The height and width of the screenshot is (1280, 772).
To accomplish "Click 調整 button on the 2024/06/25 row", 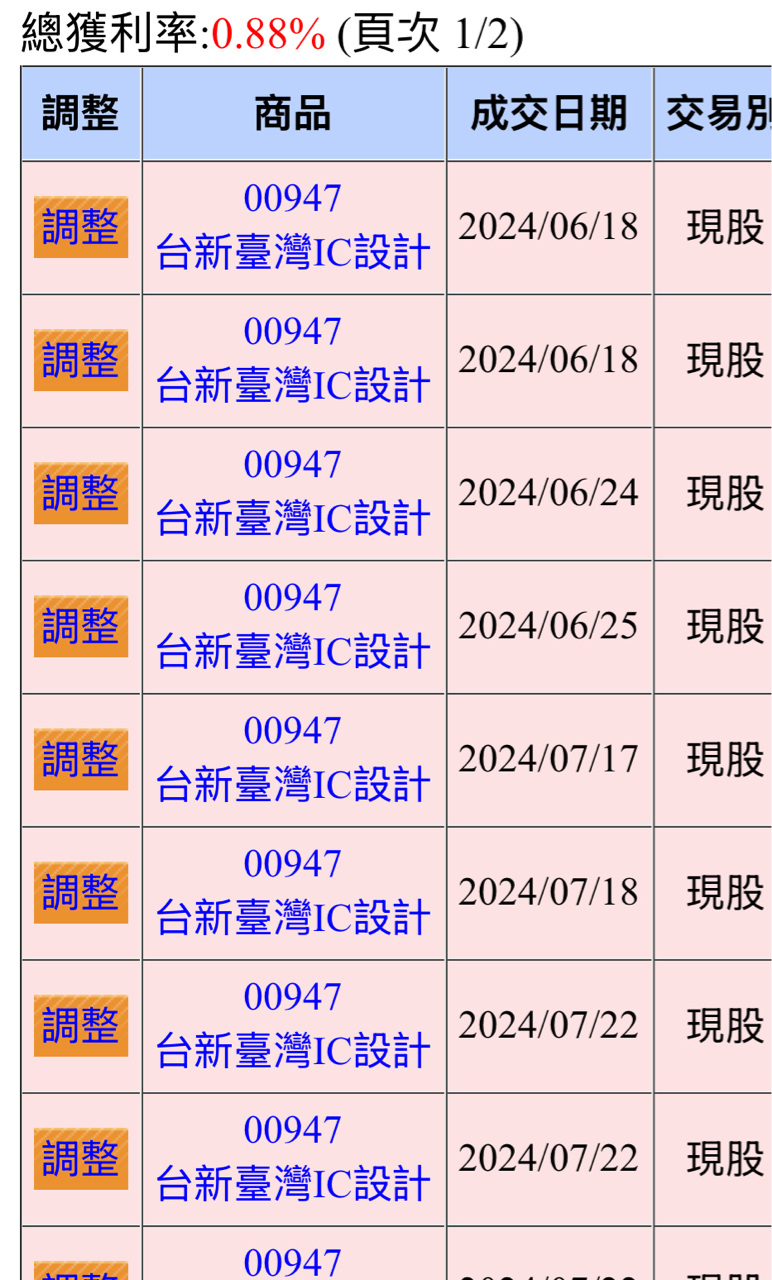I will coord(80,625).
